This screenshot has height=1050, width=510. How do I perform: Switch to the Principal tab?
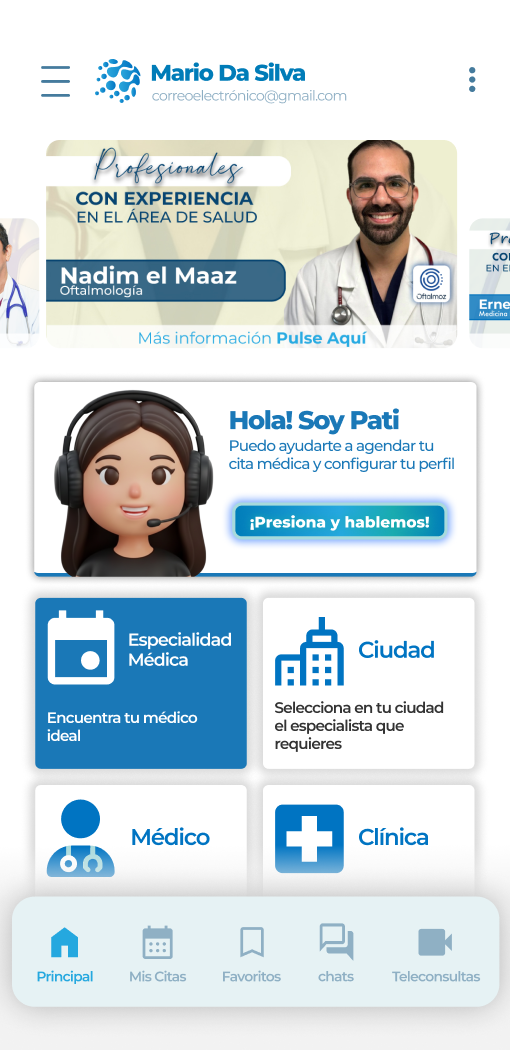tap(65, 955)
